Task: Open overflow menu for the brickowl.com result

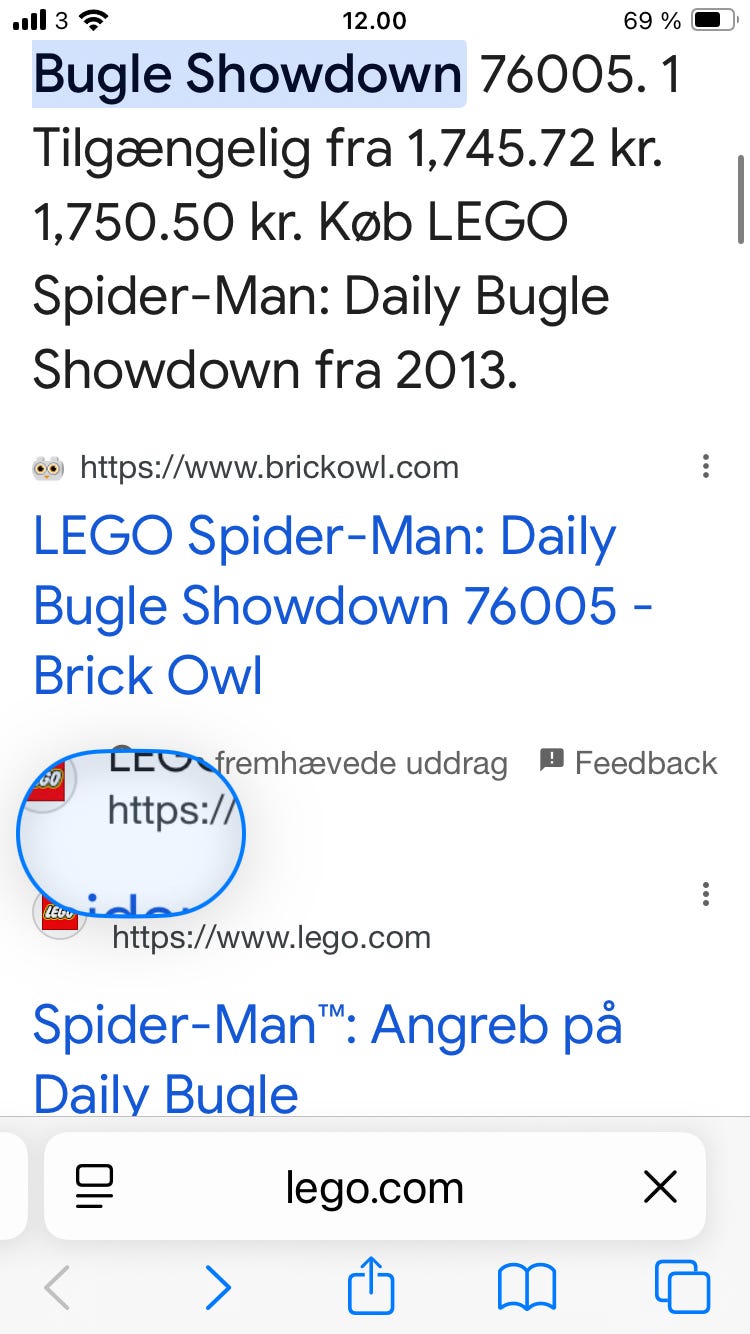Action: click(x=706, y=466)
